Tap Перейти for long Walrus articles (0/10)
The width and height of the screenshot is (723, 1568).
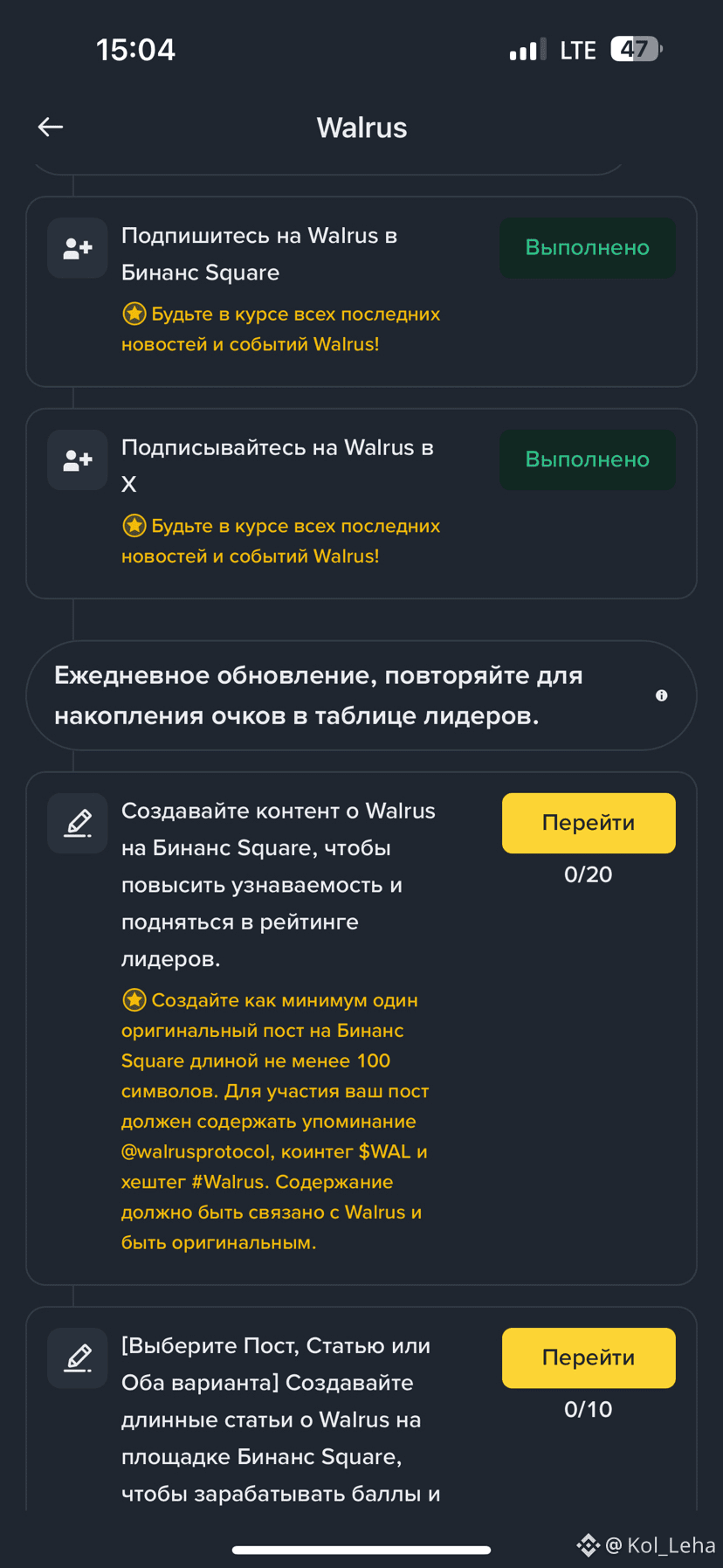click(x=588, y=1357)
